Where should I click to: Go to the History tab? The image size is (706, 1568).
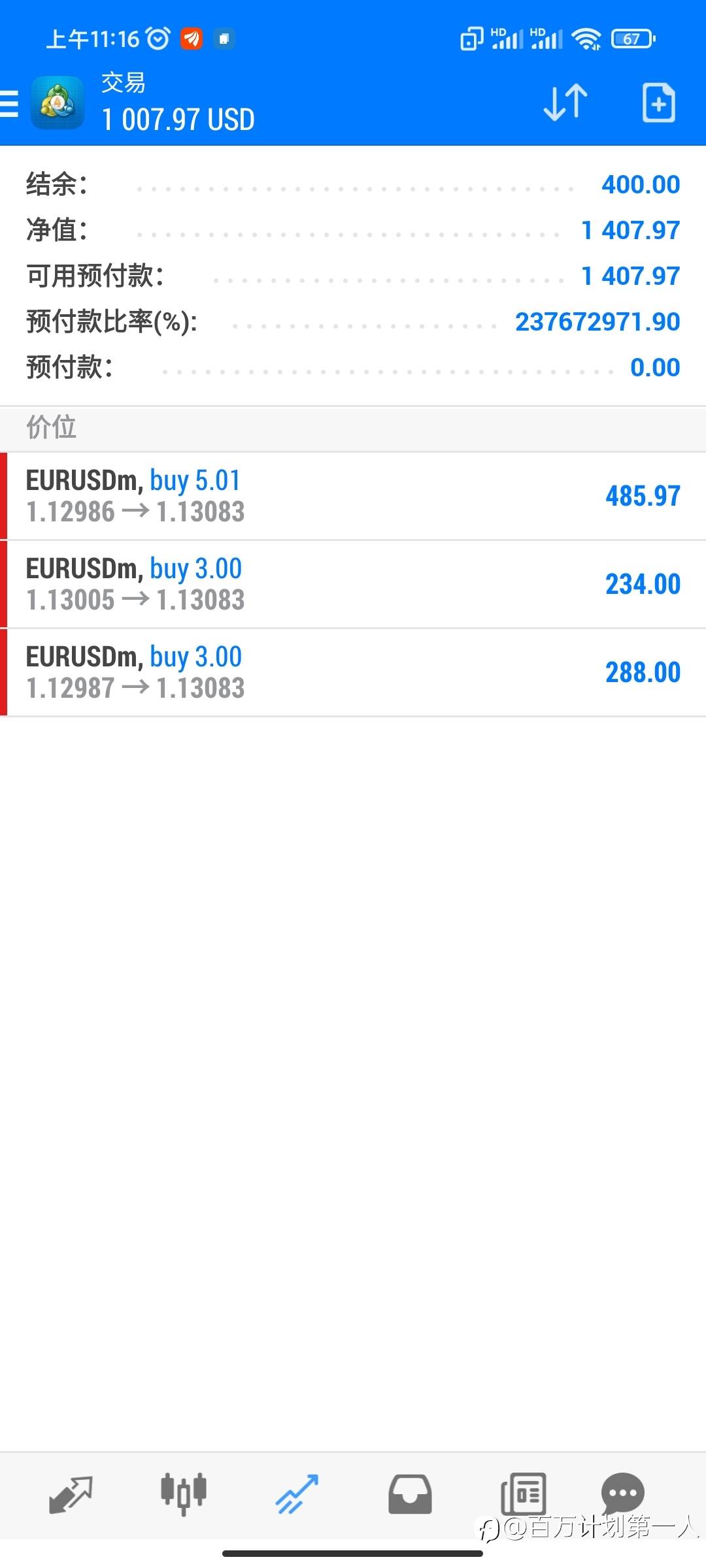click(410, 1494)
